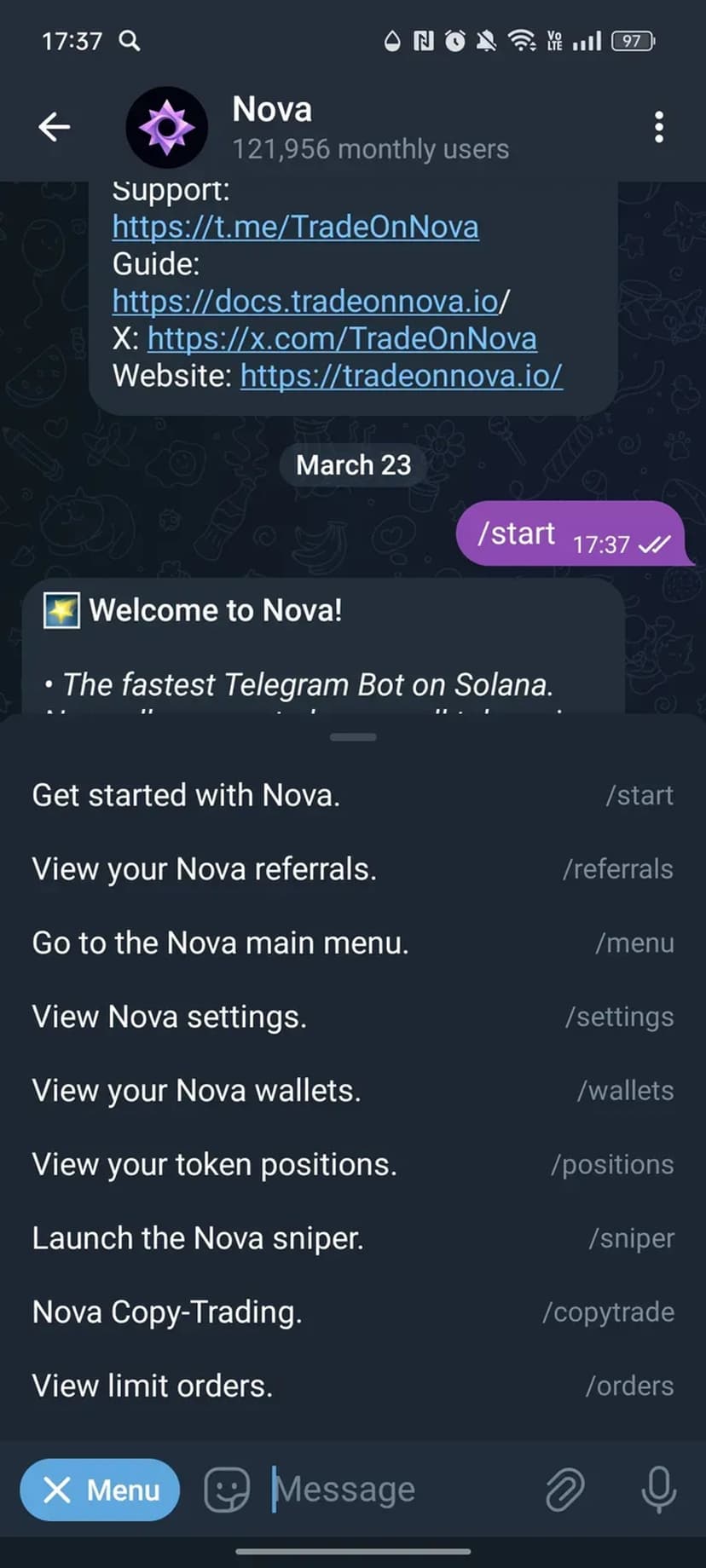Select the /start command
This screenshot has height=1568, width=706.
(x=353, y=795)
